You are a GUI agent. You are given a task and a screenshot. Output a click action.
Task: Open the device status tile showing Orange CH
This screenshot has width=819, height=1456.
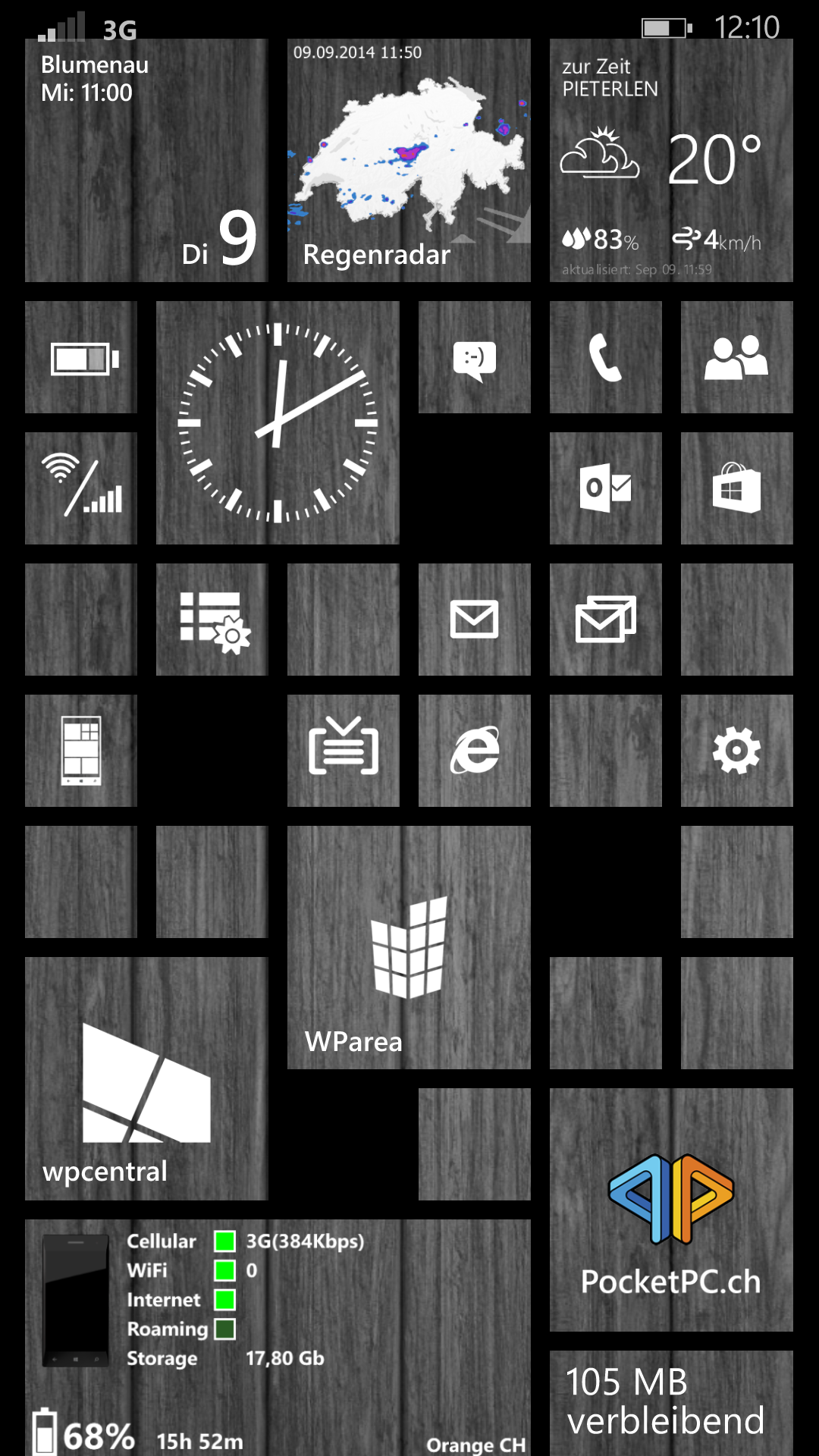pyautogui.click(x=278, y=1338)
